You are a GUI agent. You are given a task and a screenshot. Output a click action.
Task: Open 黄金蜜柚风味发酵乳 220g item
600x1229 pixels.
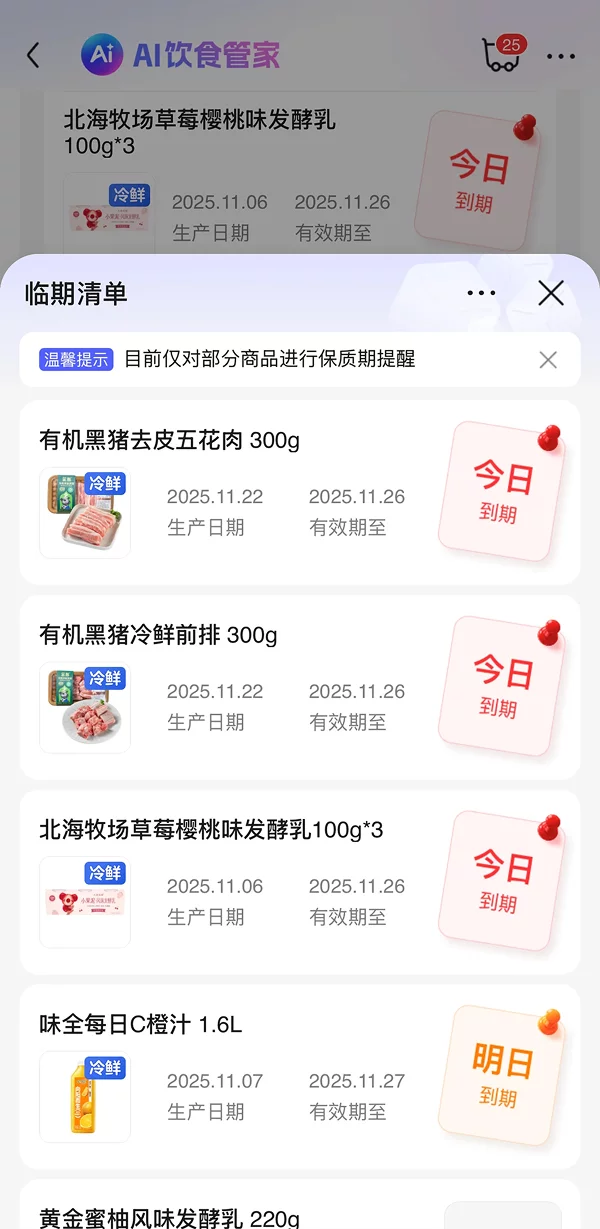(x=170, y=1217)
